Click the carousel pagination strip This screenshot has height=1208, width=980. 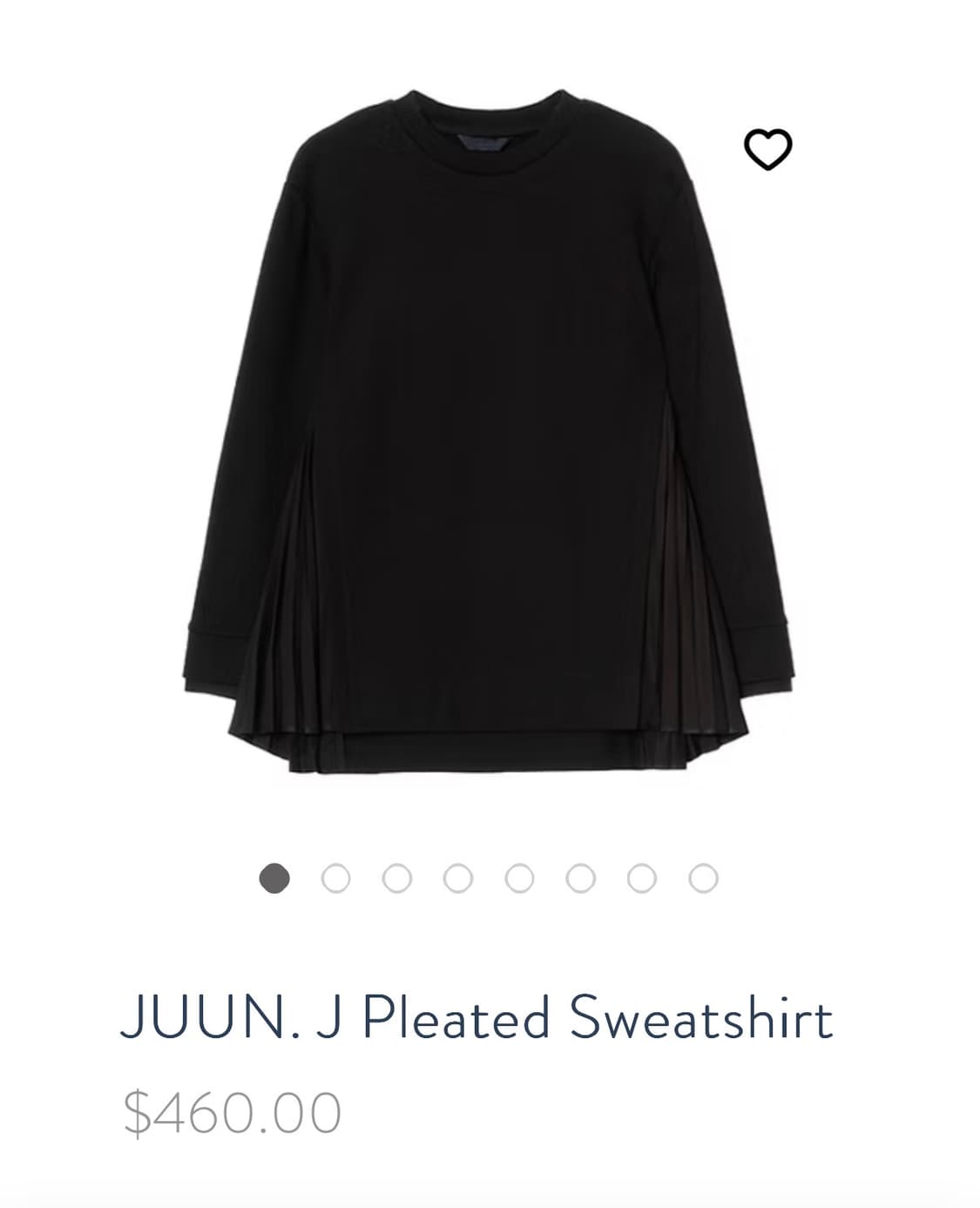click(490, 878)
